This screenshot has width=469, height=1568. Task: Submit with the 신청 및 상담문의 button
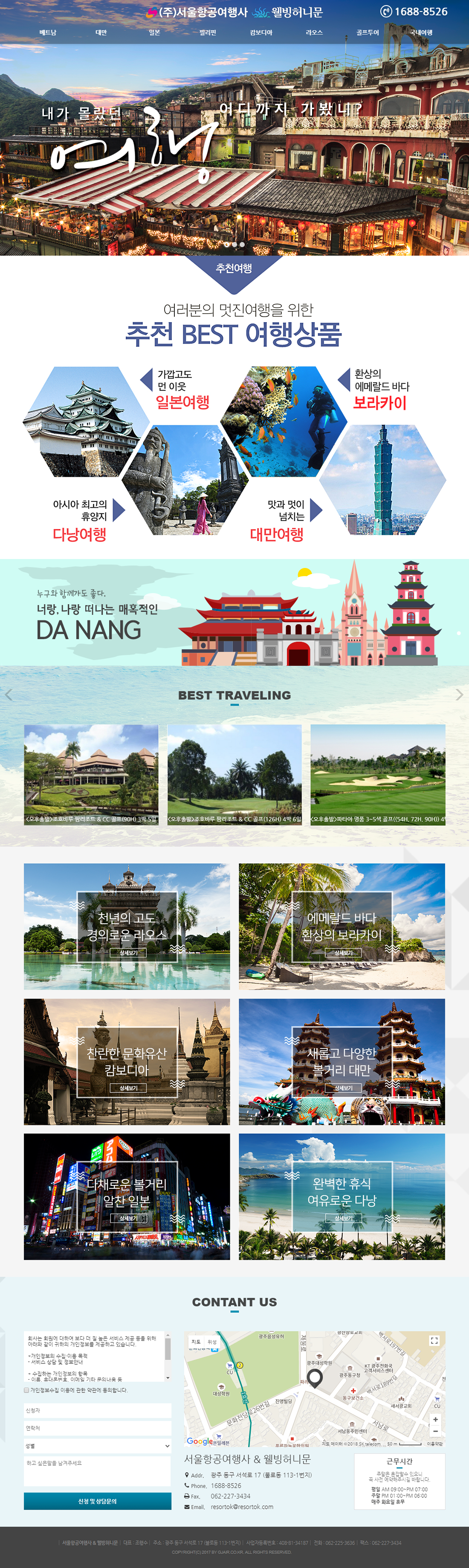coord(98,1501)
